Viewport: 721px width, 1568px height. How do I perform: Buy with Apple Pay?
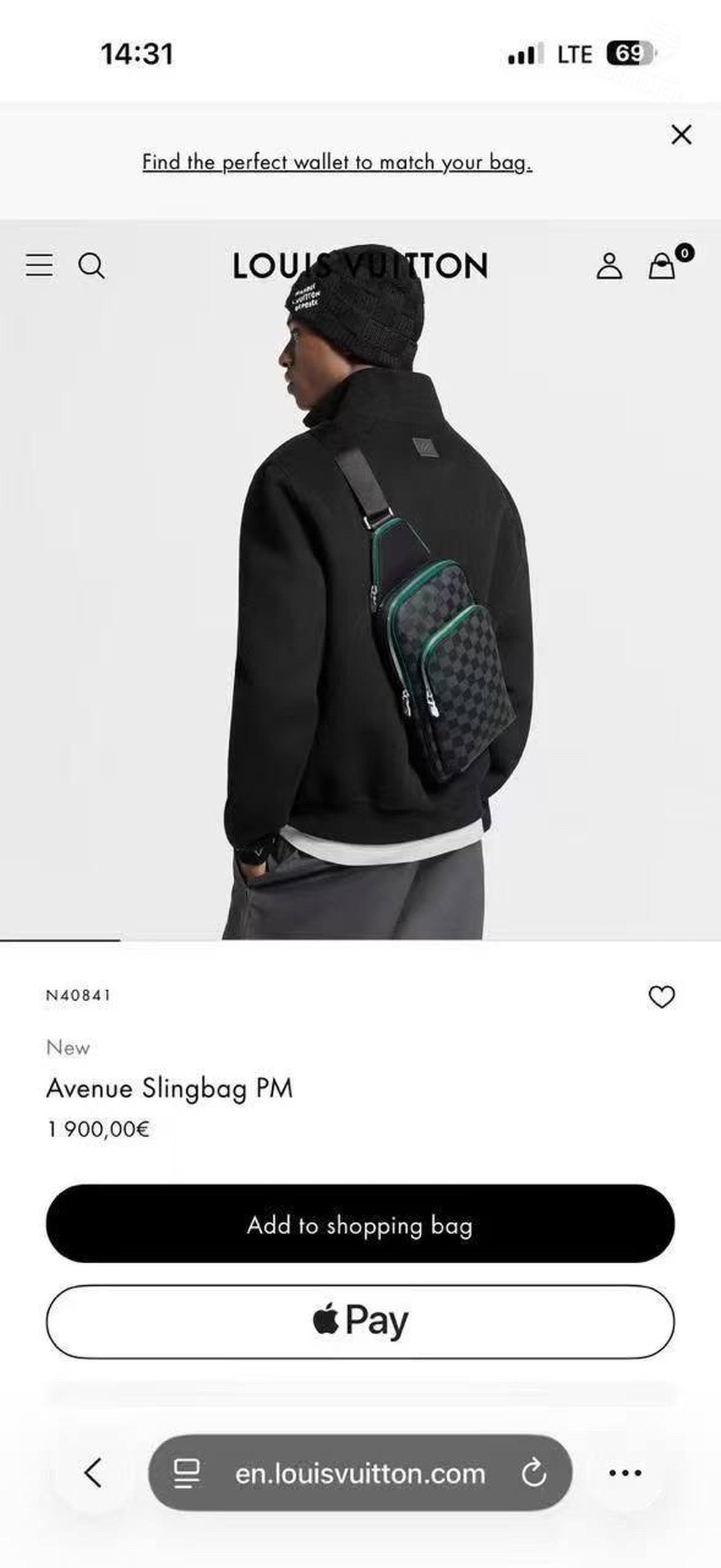pos(360,1321)
